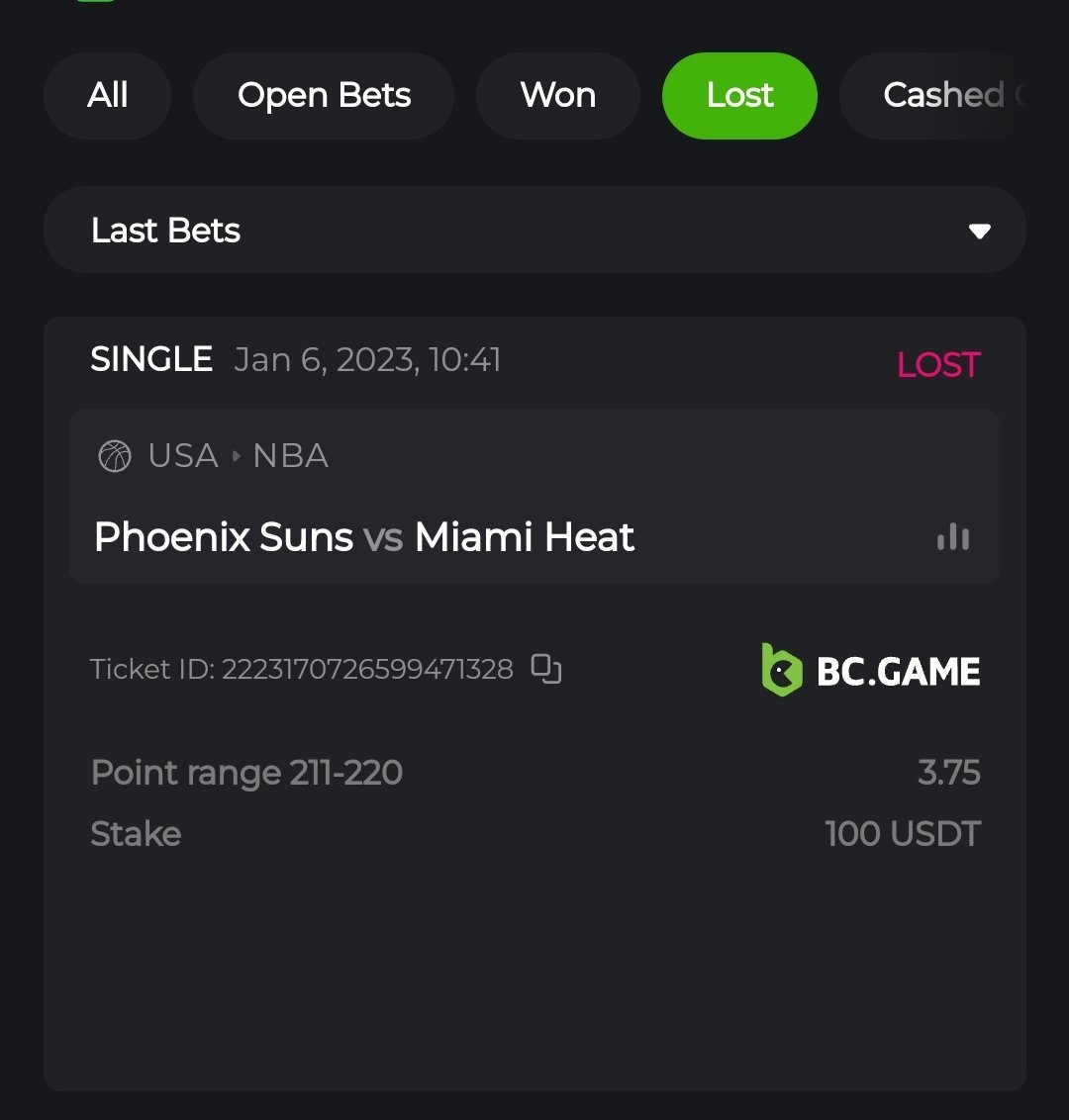Copy the Ticket ID
The width and height of the screenshot is (1069, 1120).
click(546, 669)
